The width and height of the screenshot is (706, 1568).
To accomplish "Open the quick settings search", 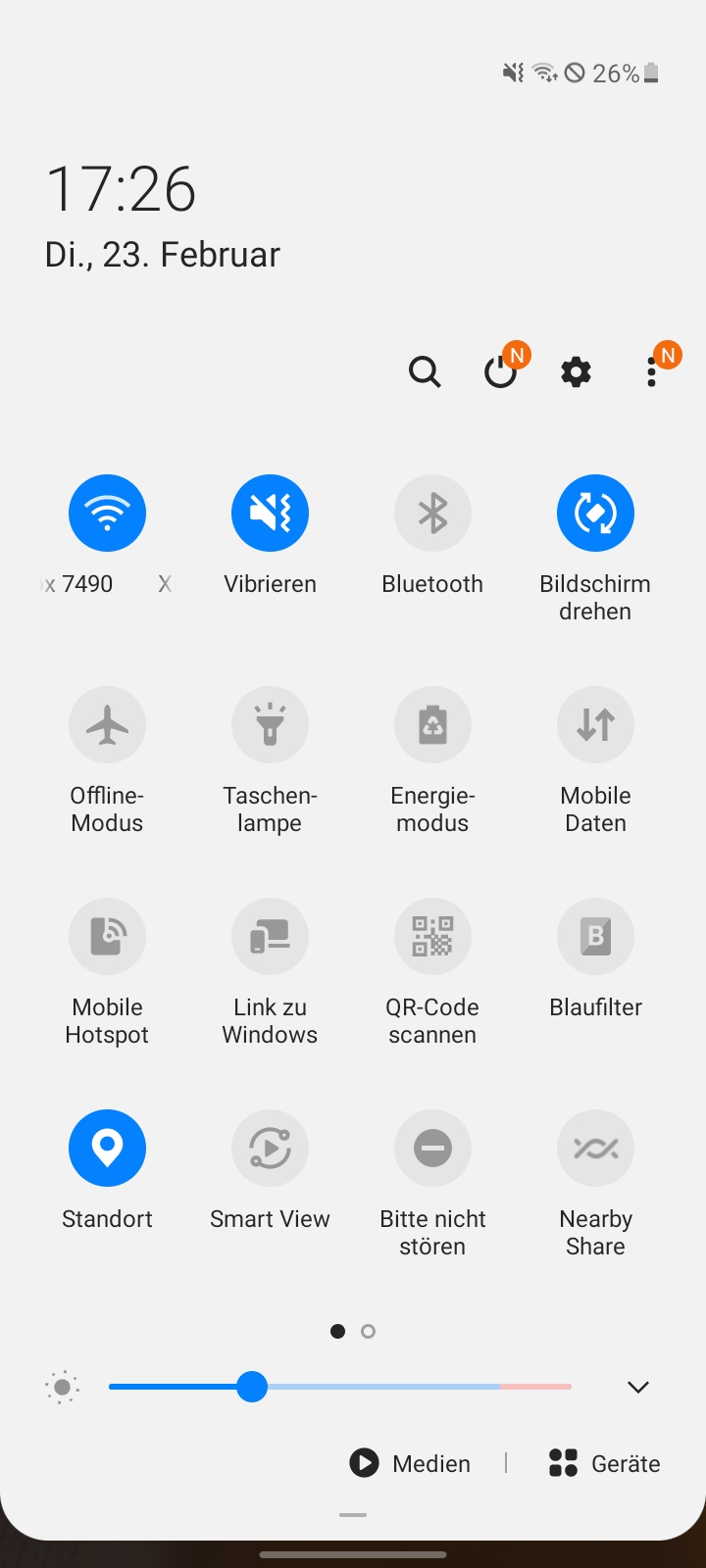I will pos(425,372).
